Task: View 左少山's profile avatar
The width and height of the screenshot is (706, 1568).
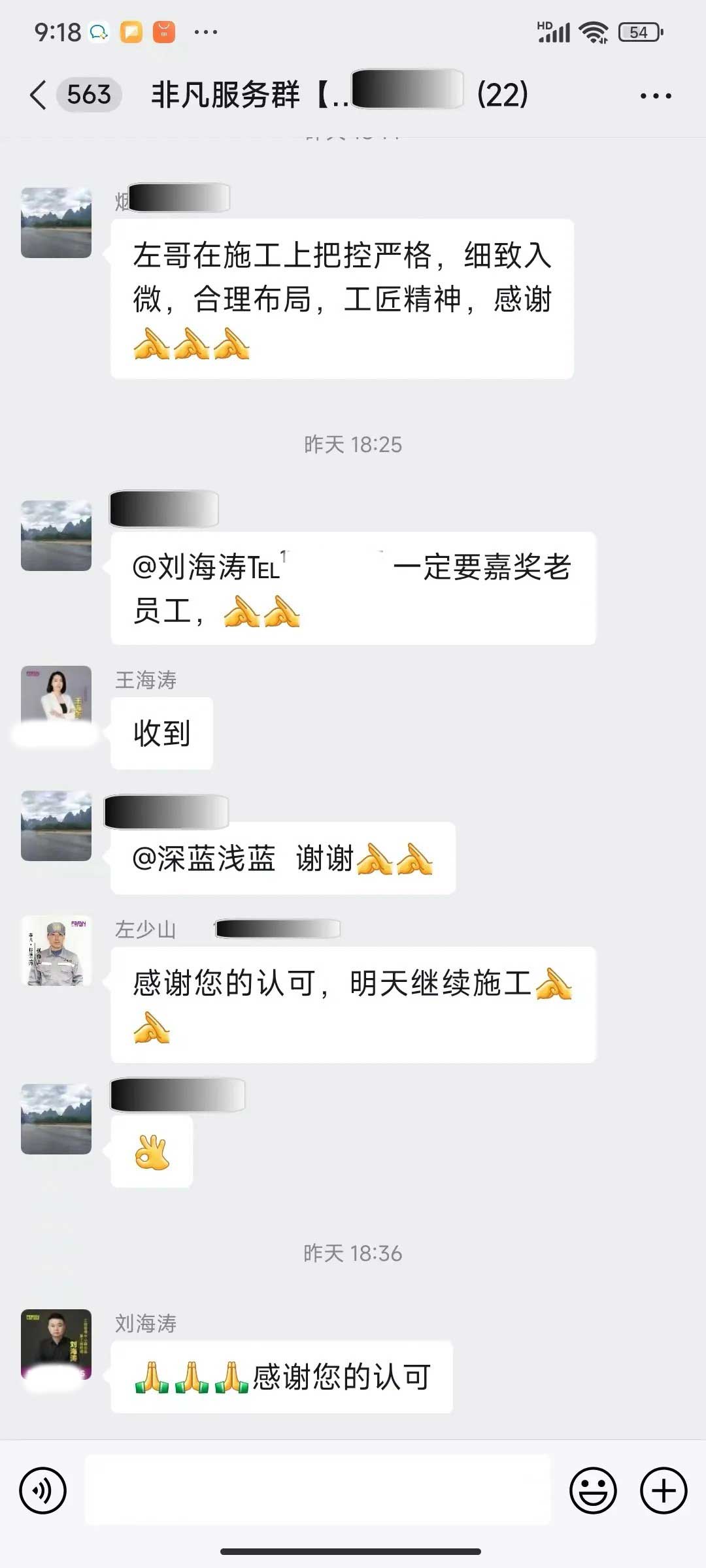Action: click(56, 951)
